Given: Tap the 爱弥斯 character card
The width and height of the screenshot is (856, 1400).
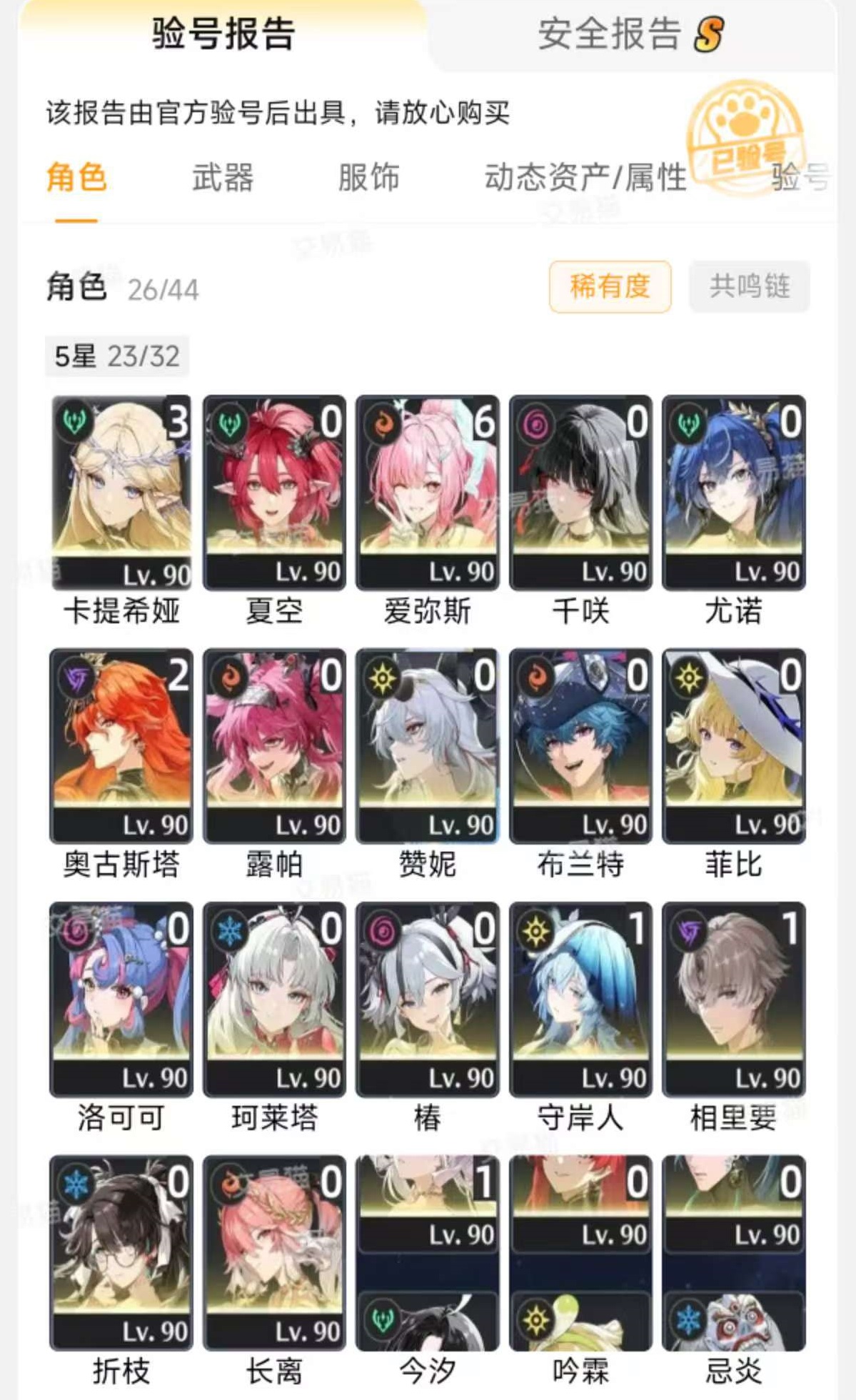Looking at the screenshot, I should [427, 493].
